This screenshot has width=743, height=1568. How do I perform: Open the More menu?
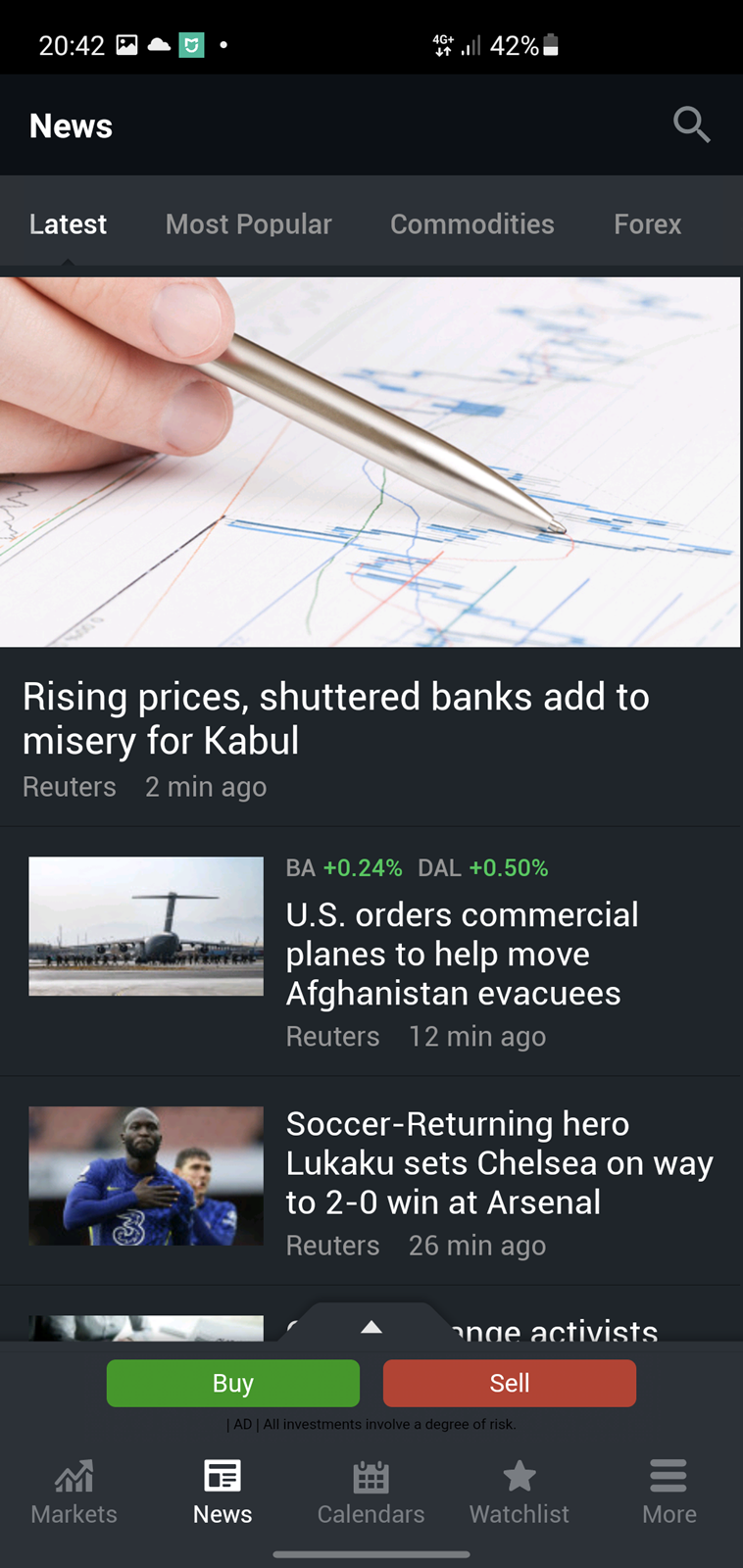point(669,1493)
